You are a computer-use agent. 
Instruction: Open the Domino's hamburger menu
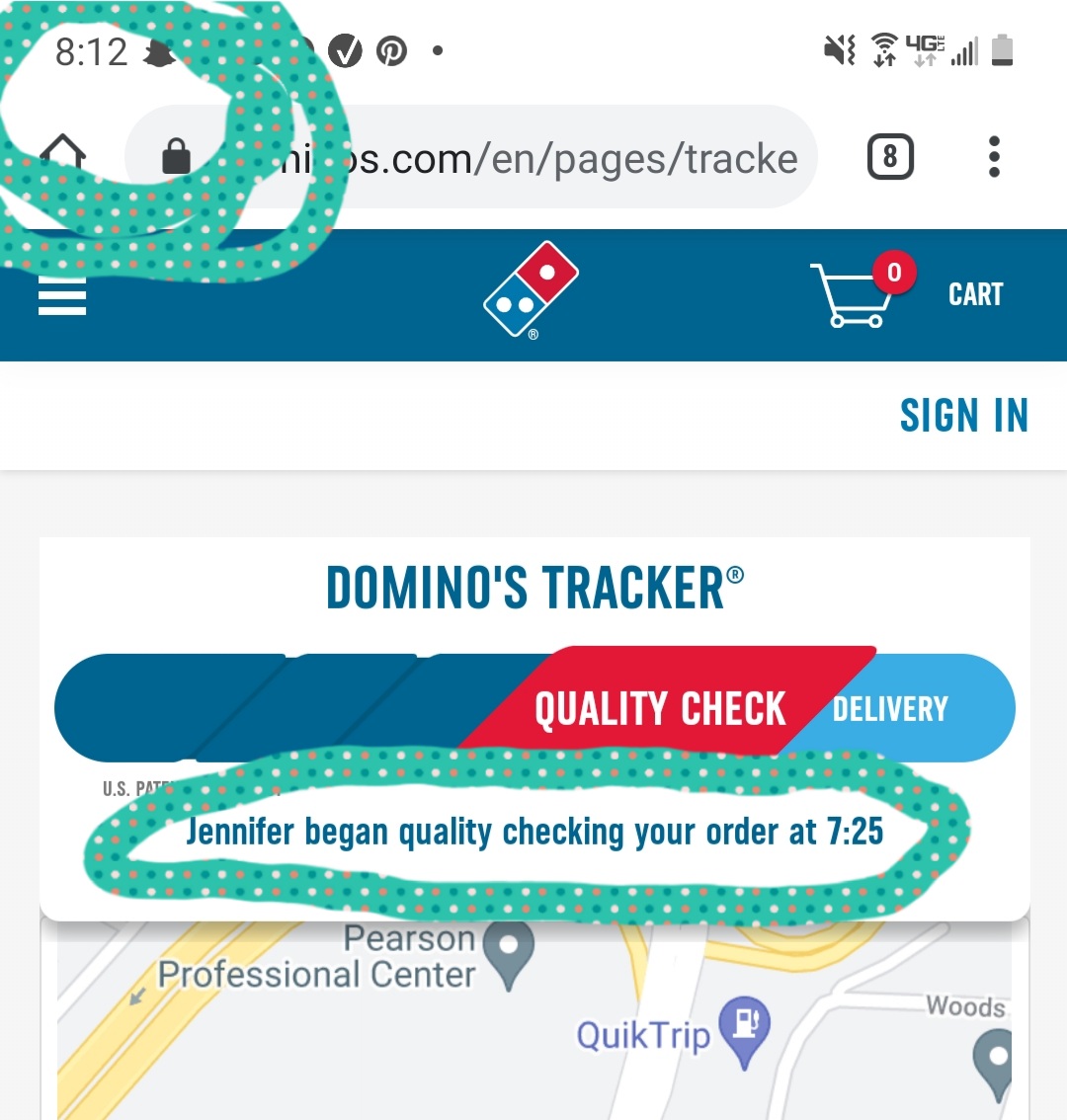(62, 296)
